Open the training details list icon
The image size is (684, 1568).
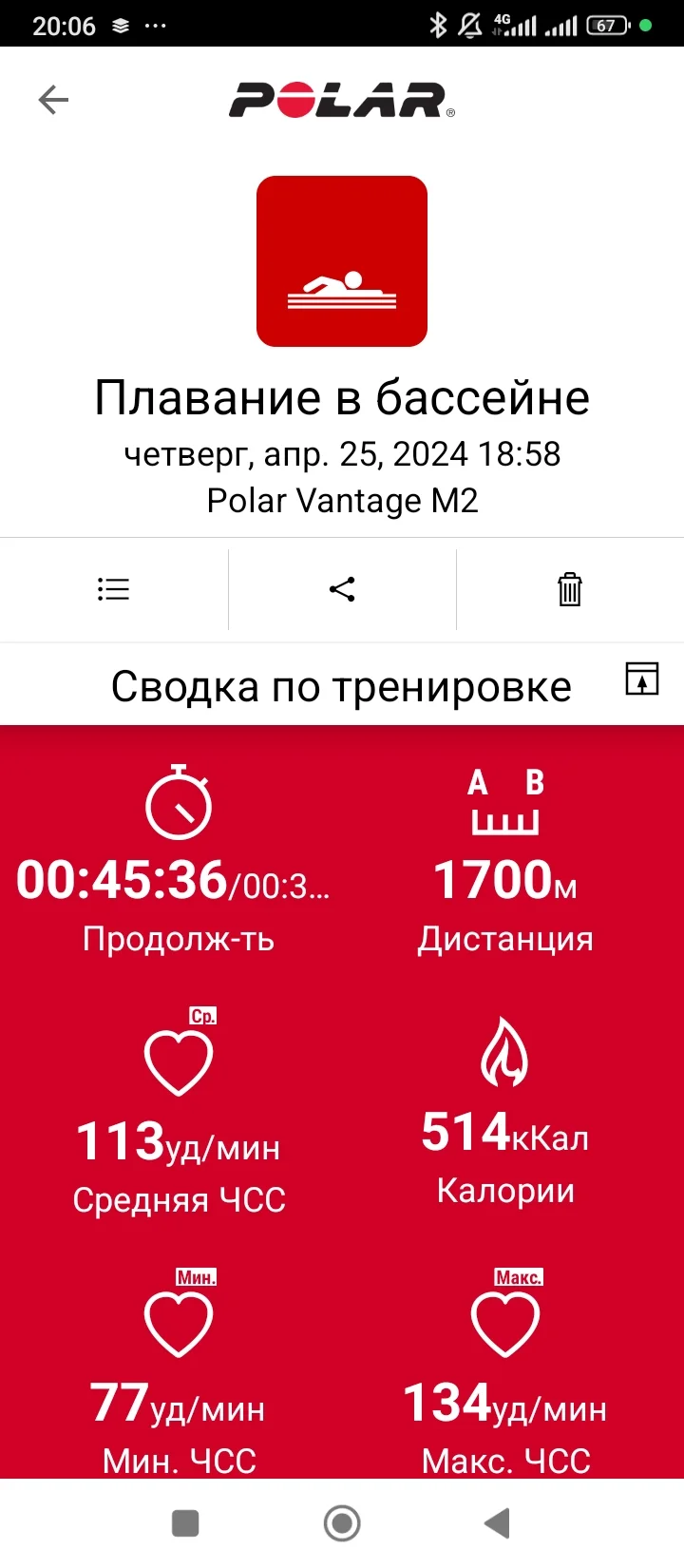pos(114,589)
